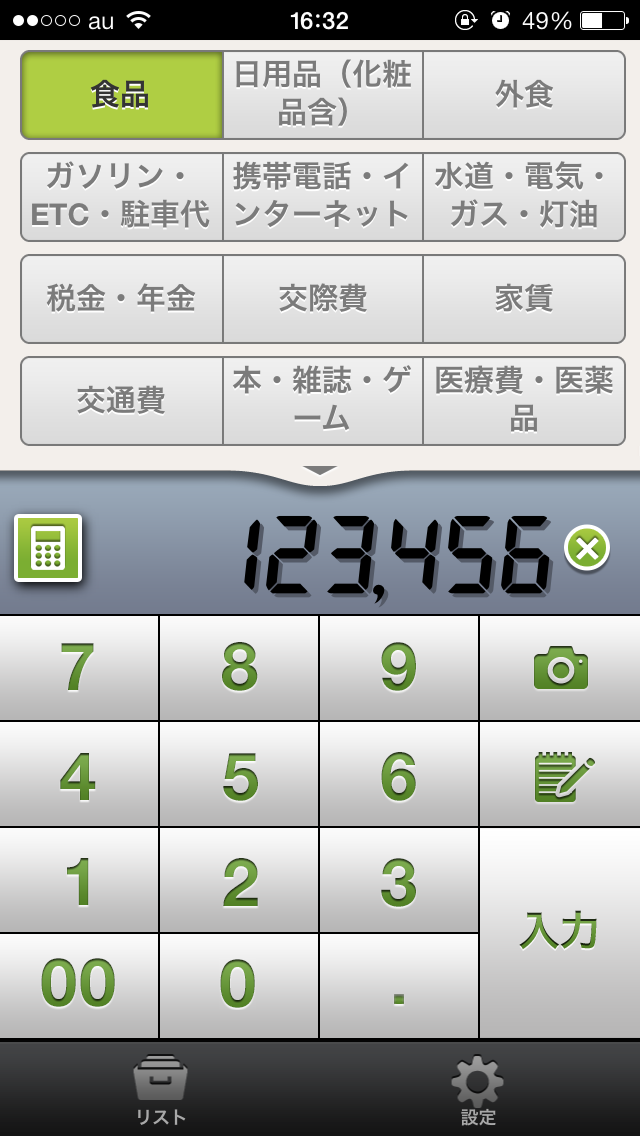Select the ガソリン・ETC・駐車代 category
The width and height of the screenshot is (640, 1136).
coord(121,196)
